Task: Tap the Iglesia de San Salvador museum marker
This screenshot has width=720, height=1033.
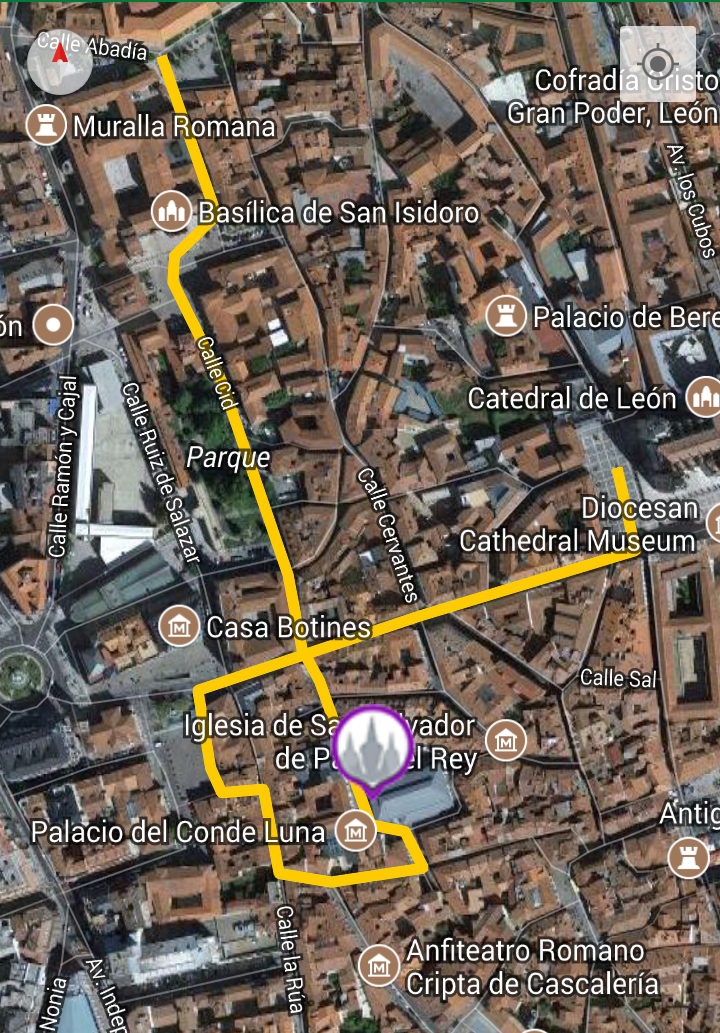Action: pos(506,741)
